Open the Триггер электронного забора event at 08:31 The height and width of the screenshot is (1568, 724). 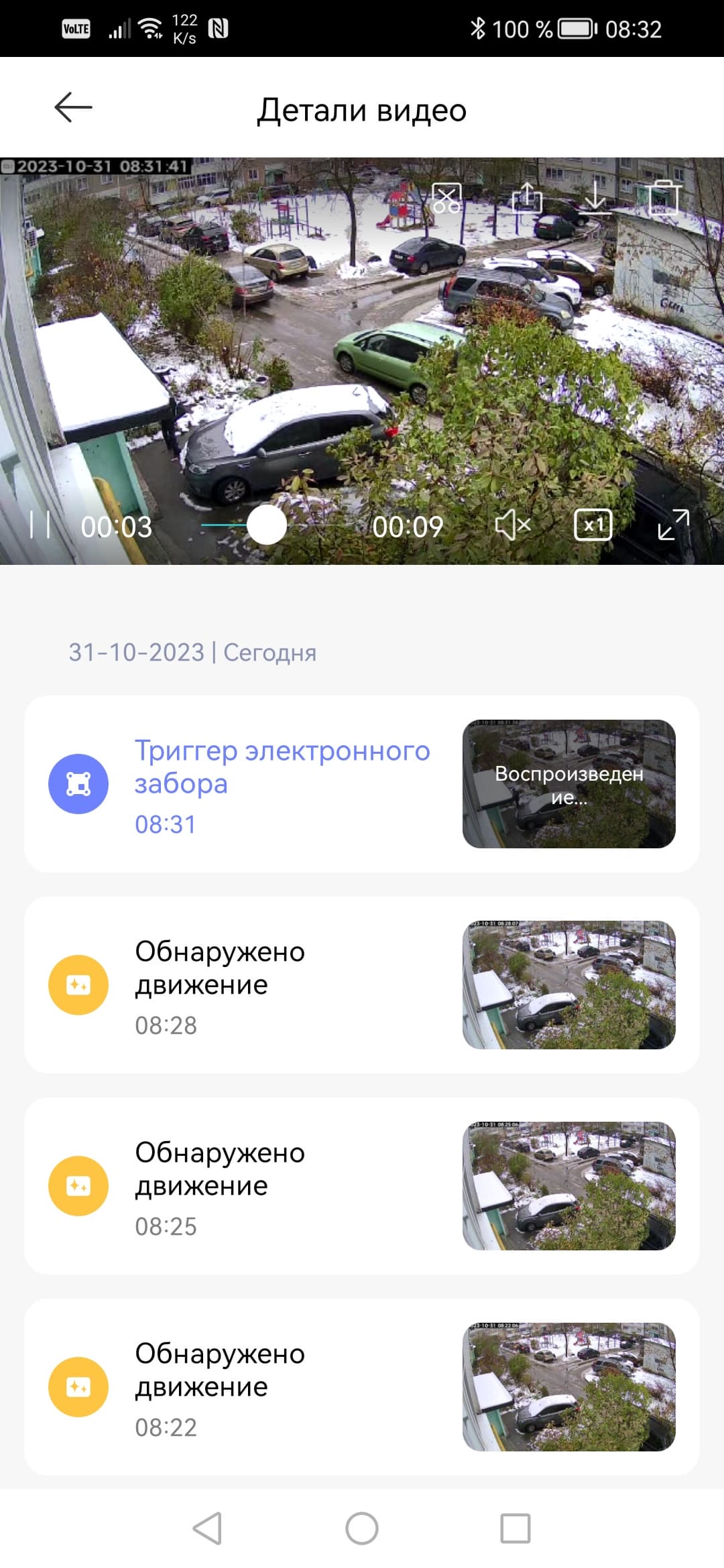282,783
